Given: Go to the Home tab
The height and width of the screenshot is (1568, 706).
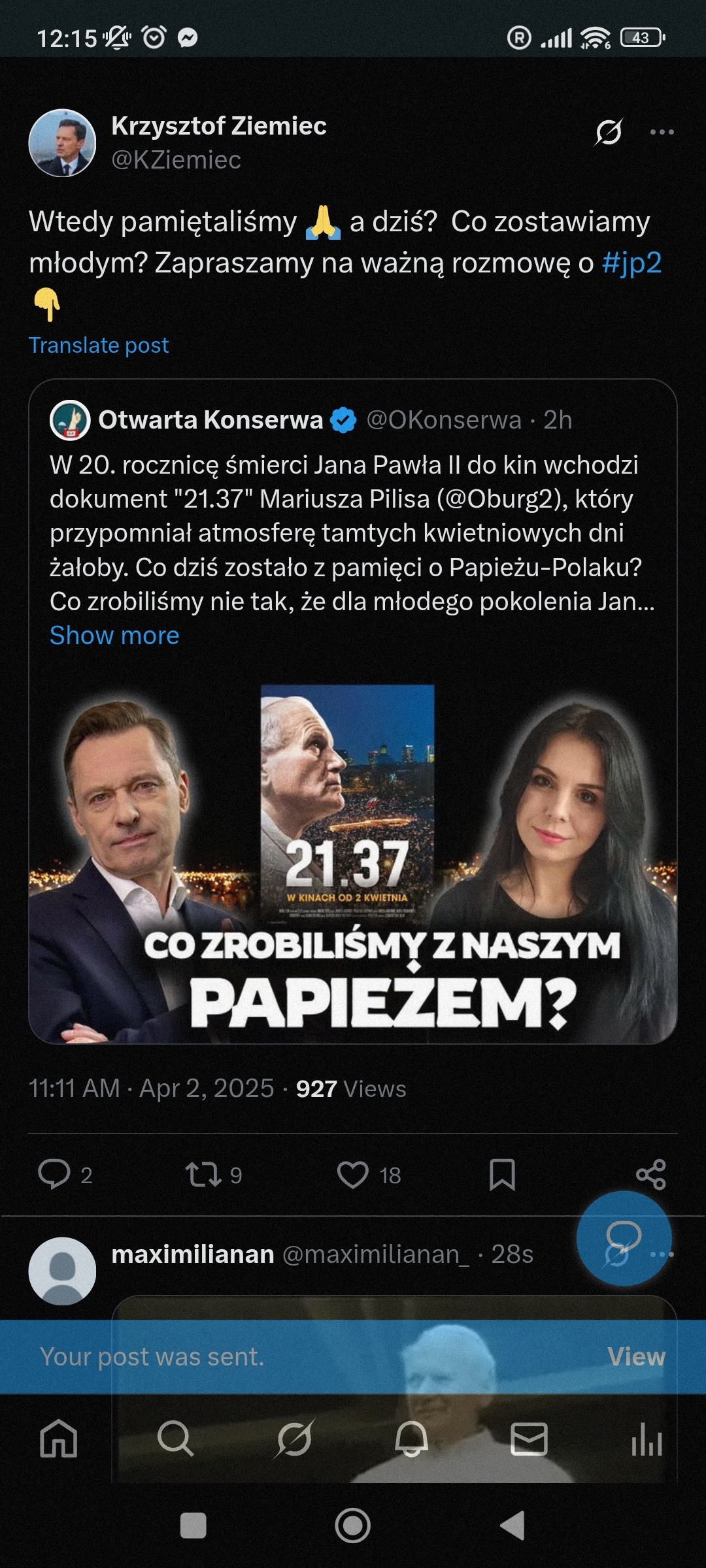Looking at the screenshot, I should (59, 1439).
